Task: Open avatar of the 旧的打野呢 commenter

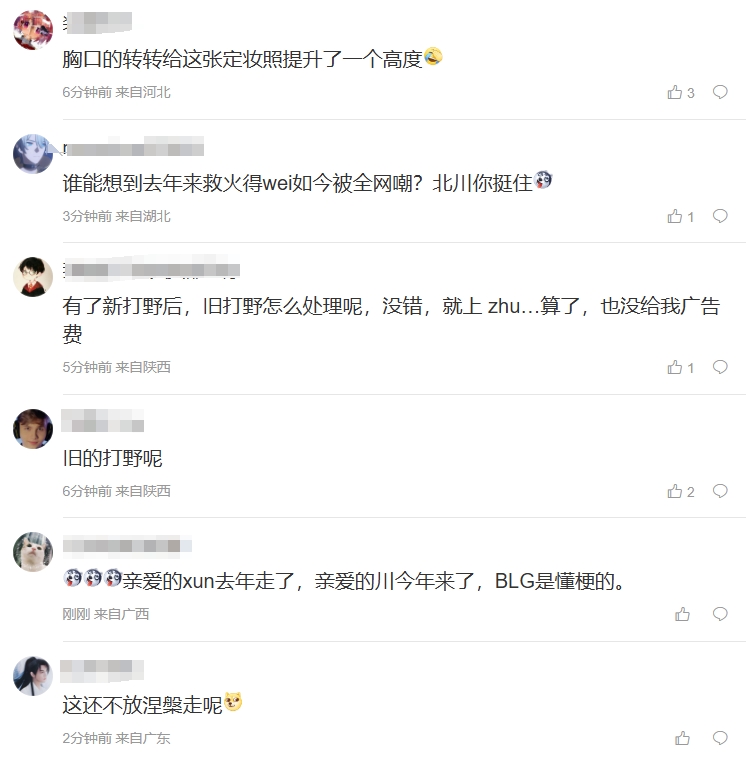Action: tap(33, 429)
